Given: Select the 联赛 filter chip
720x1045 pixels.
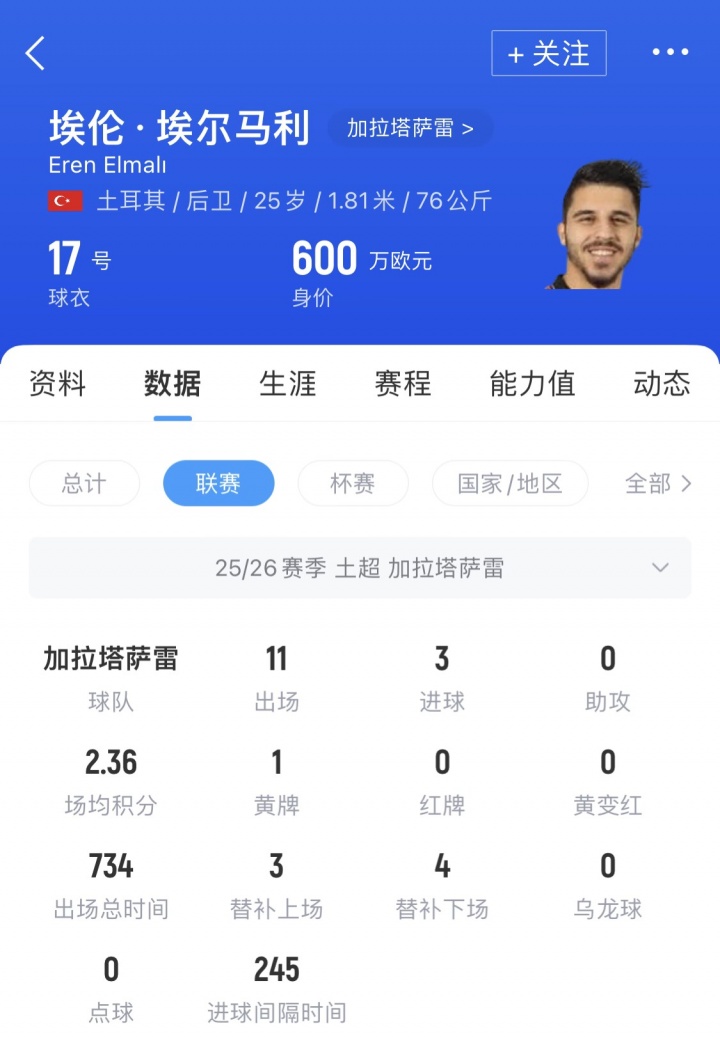Looking at the screenshot, I should click(x=218, y=484).
